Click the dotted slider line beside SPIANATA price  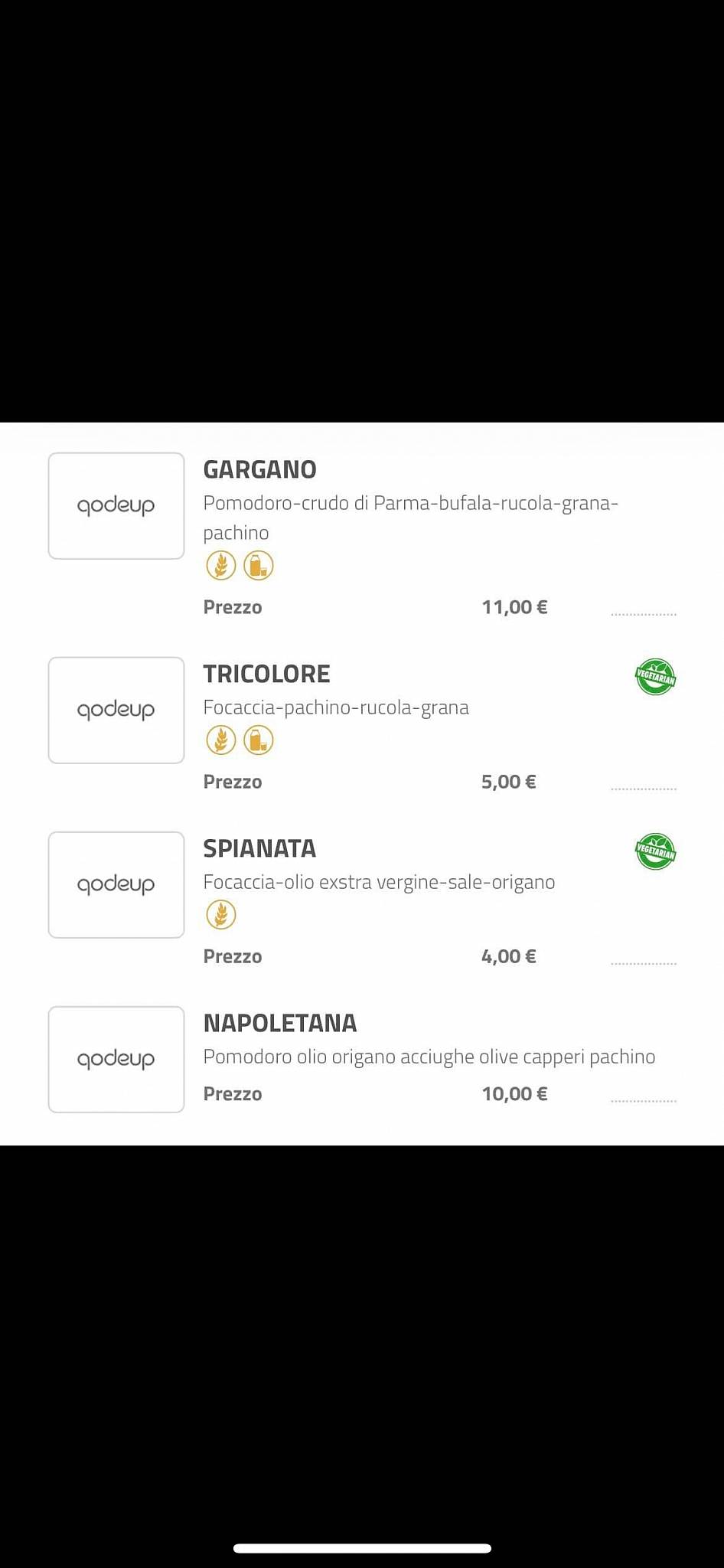[x=643, y=962]
